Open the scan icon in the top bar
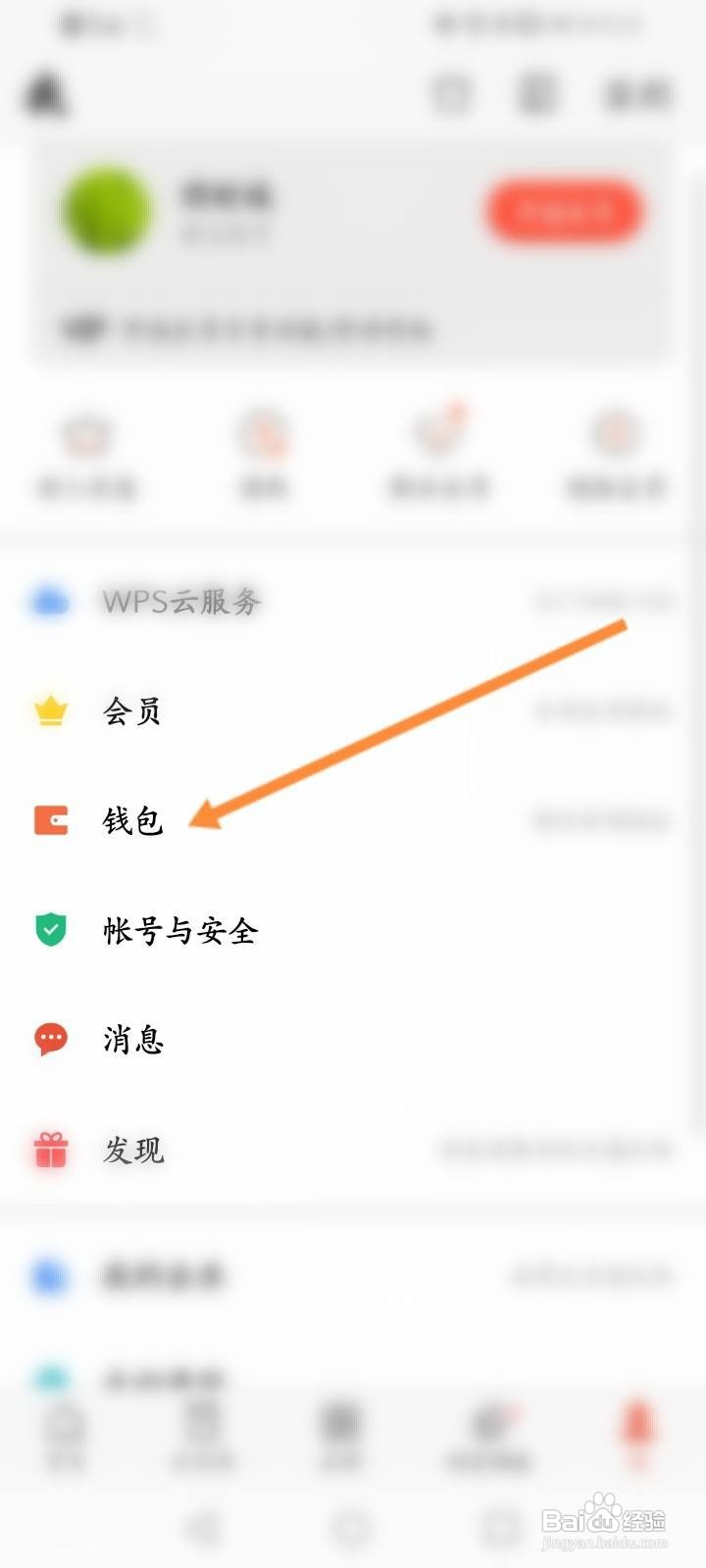This screenshot has width=706, height=1568. click(452, 95)
